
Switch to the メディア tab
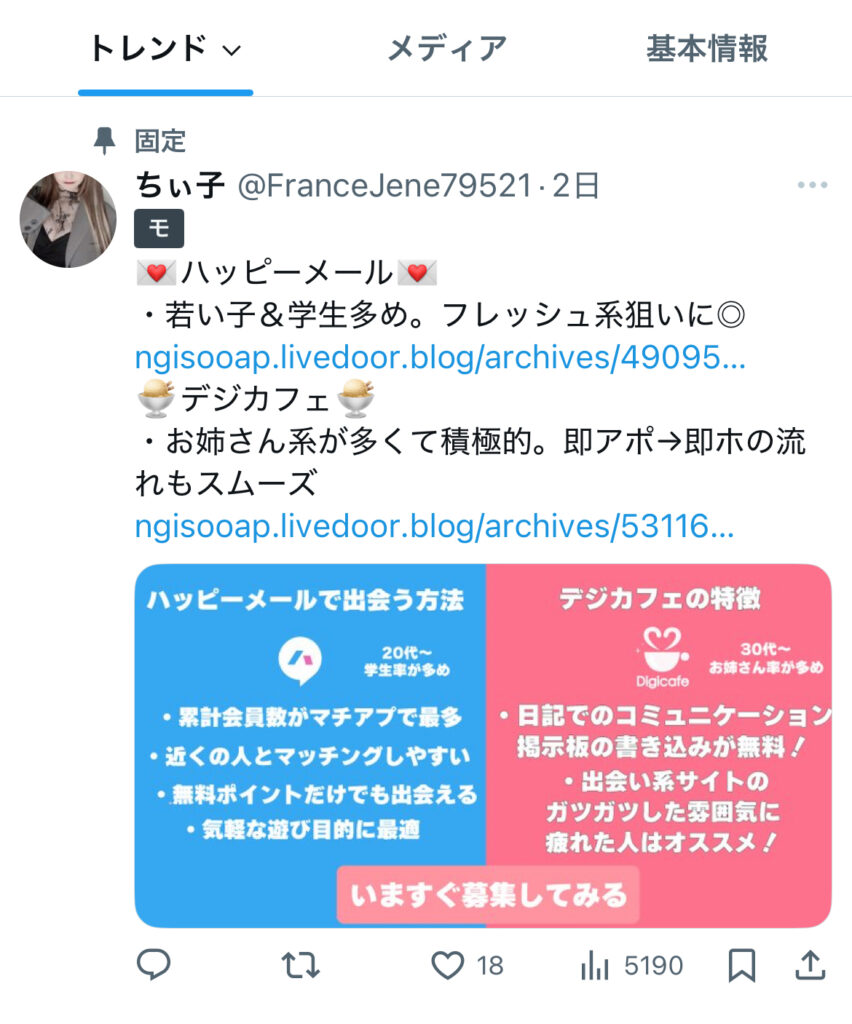point(447,48)
